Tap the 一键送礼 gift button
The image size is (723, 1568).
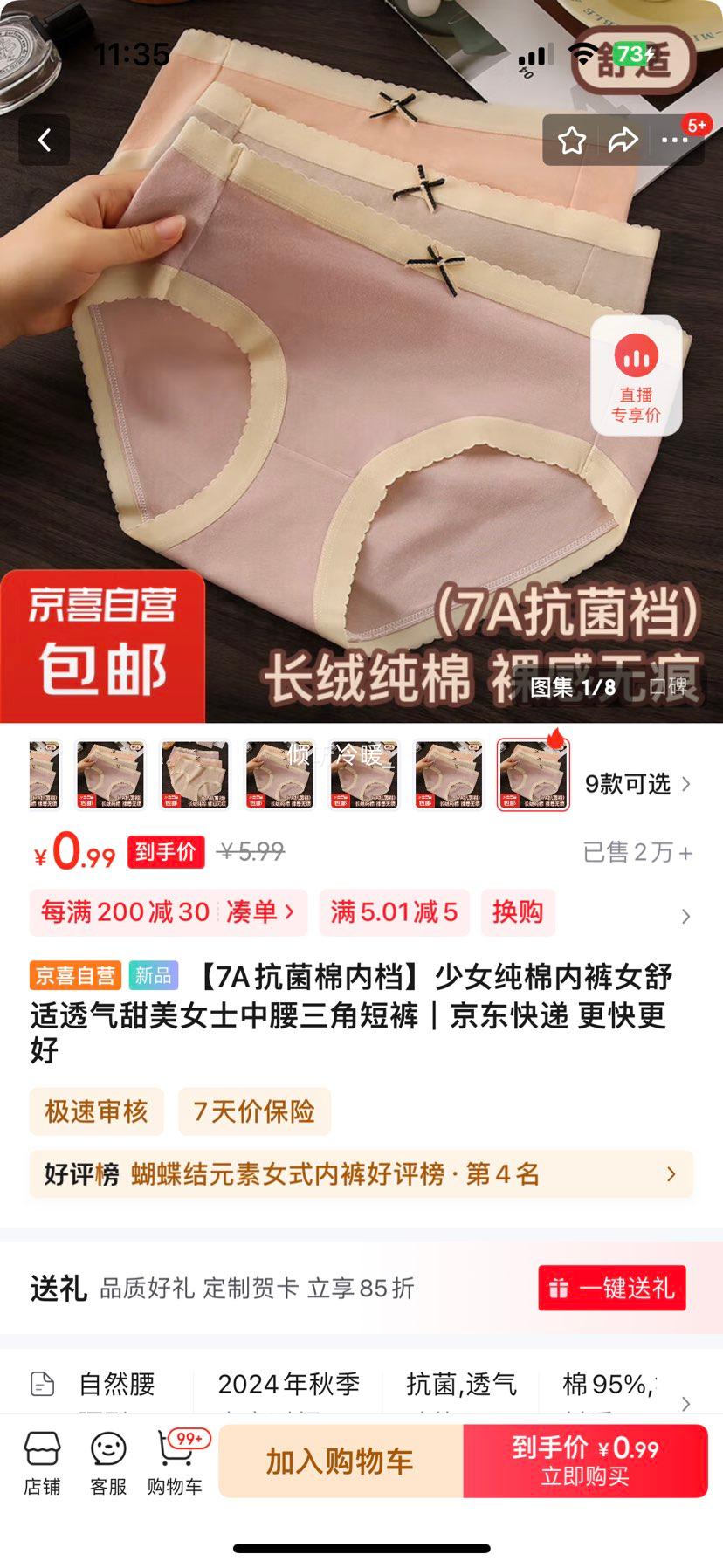point(611,1288)
